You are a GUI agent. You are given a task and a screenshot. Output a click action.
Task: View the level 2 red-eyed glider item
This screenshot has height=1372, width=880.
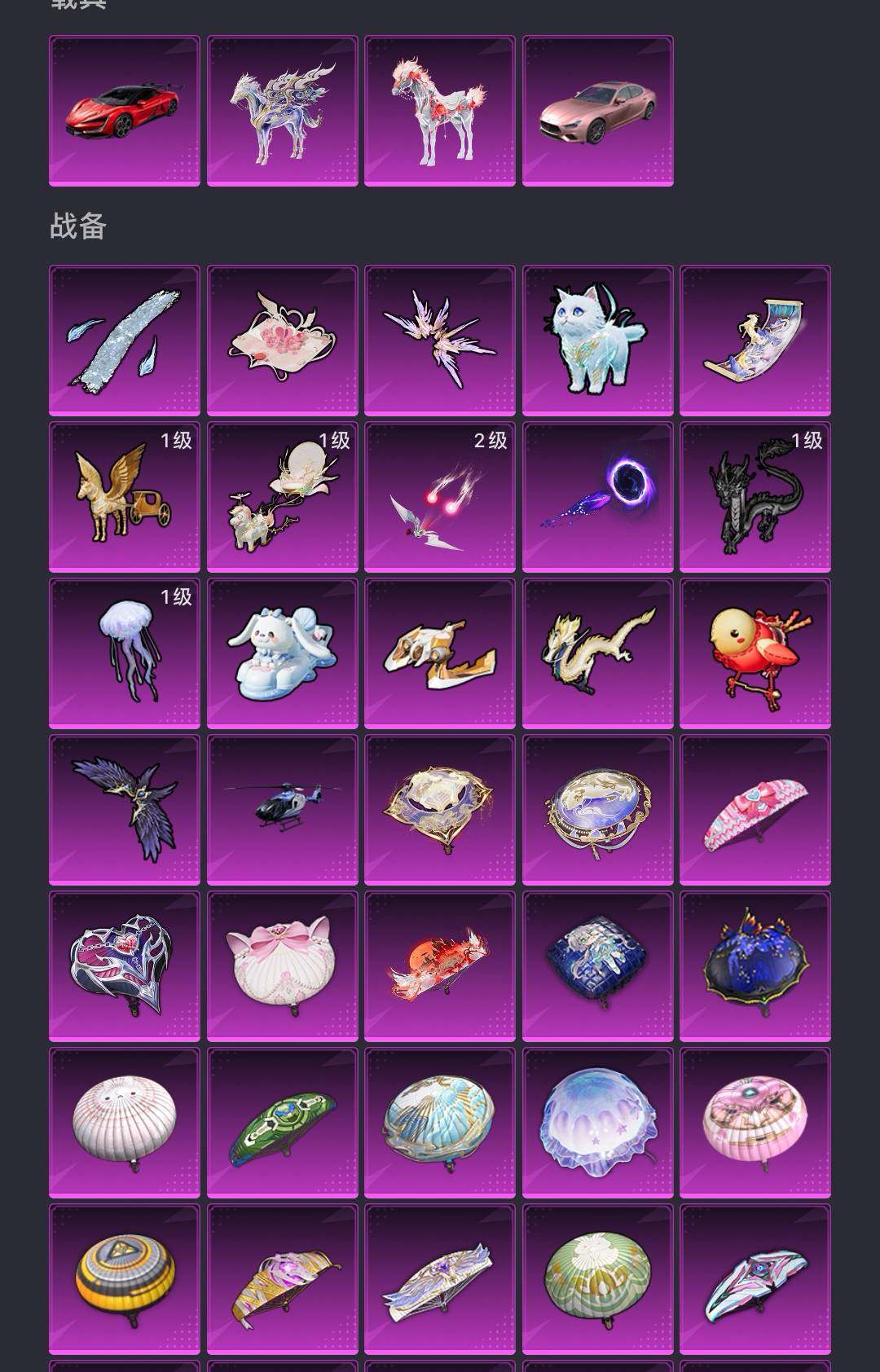tap(439, 497)
